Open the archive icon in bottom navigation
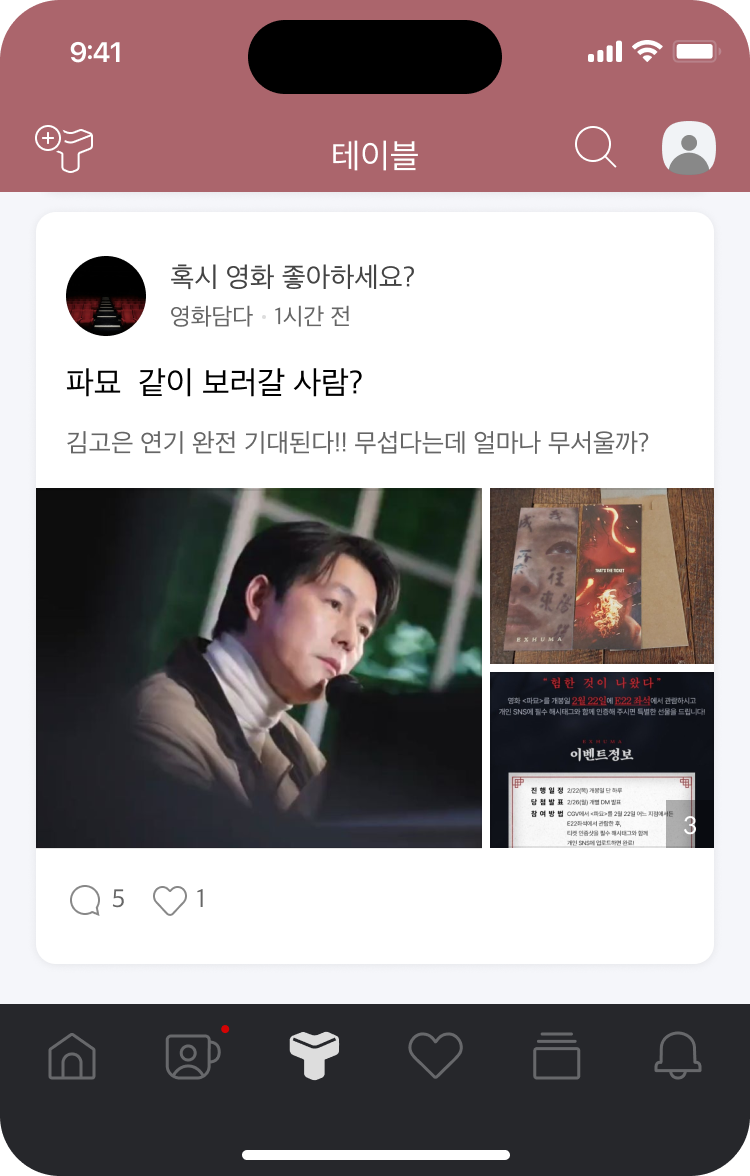The image size is (750, 1176). click(555, 1057)
